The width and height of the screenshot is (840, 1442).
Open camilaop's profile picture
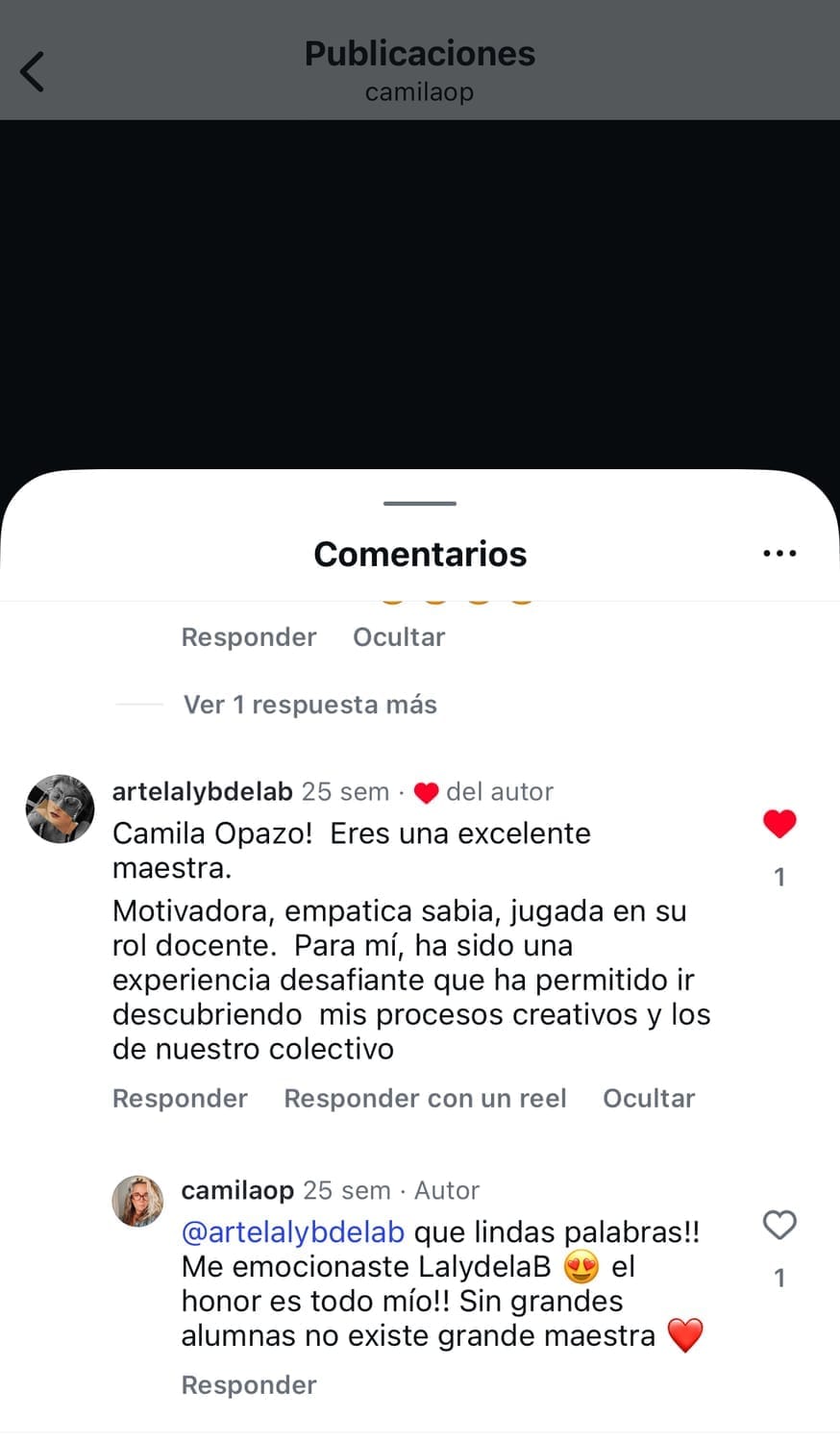point(137,1201)
